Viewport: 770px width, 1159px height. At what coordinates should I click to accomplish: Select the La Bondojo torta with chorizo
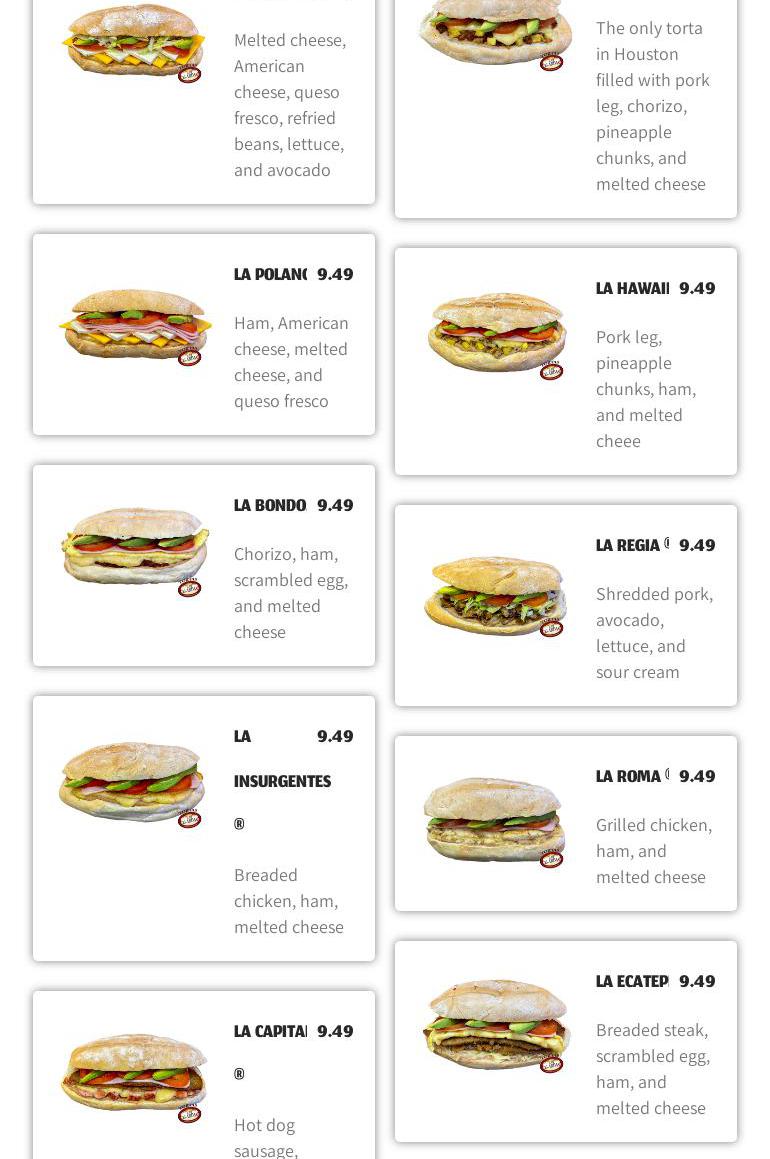click(x=204, y=566)
